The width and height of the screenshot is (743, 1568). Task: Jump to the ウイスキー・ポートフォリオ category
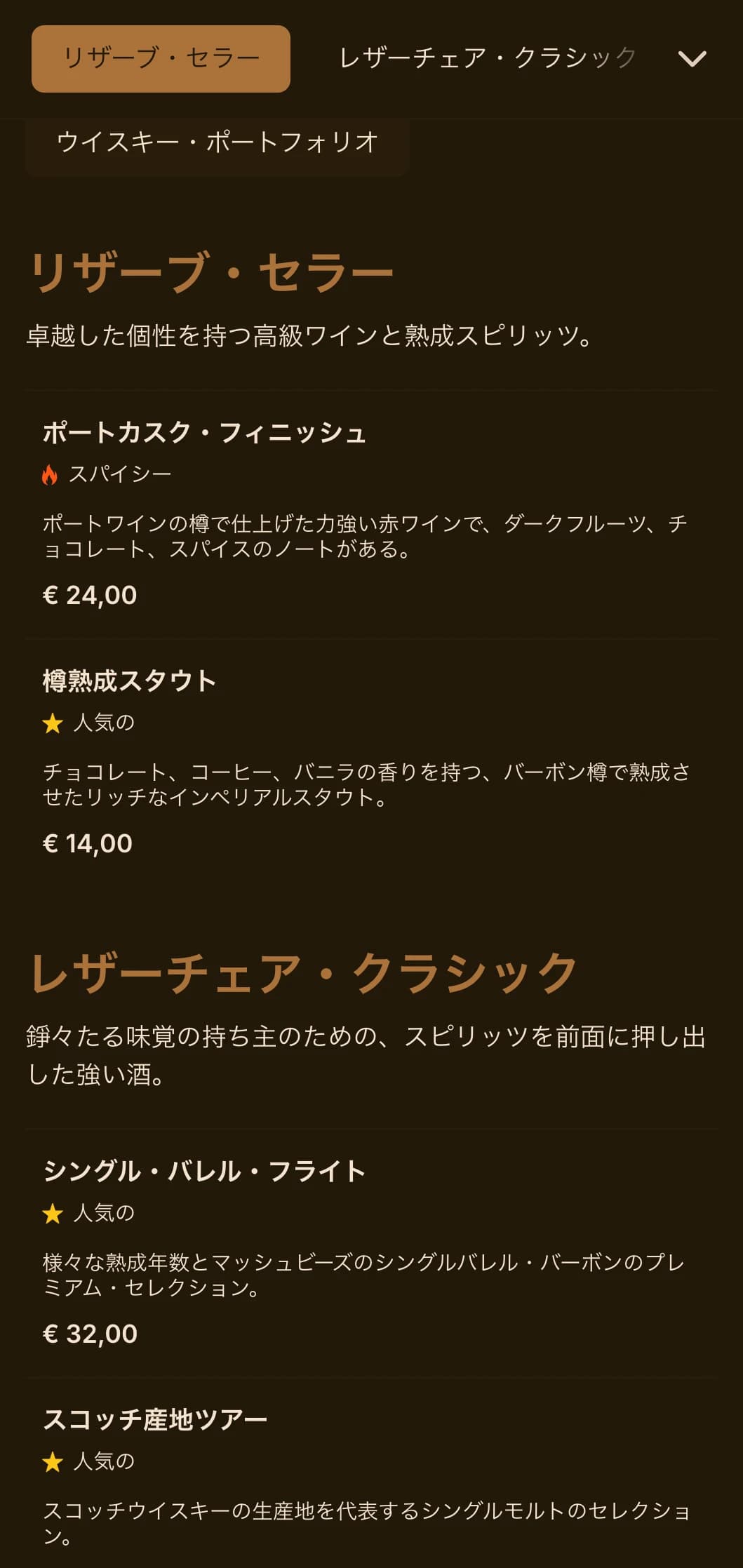click(217, 142)
